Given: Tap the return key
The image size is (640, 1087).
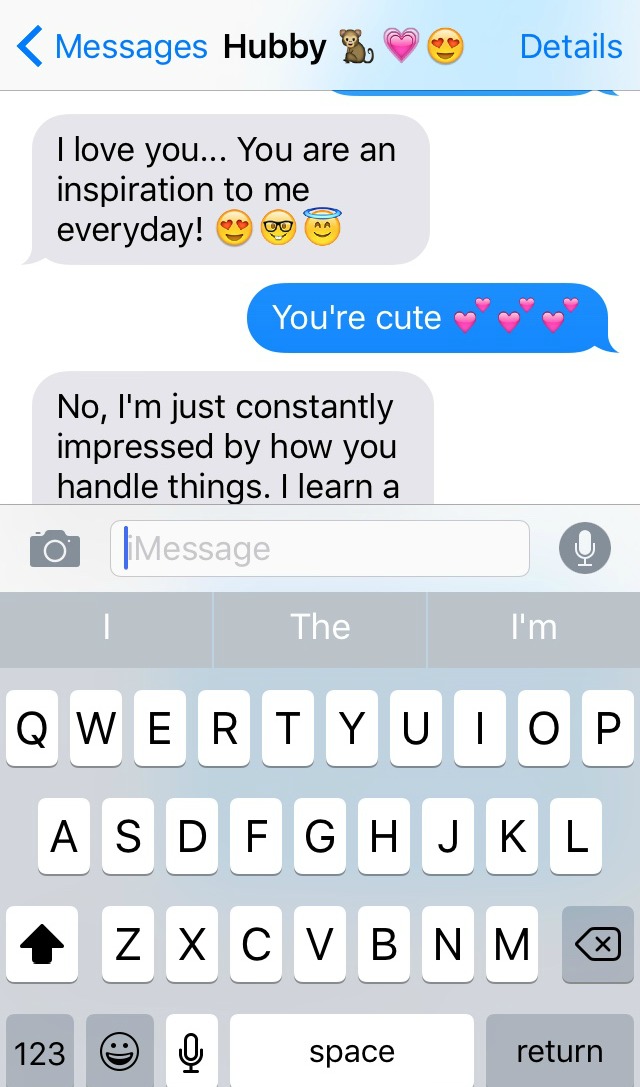Looking at the screenshot, I should click(560, 1050).
